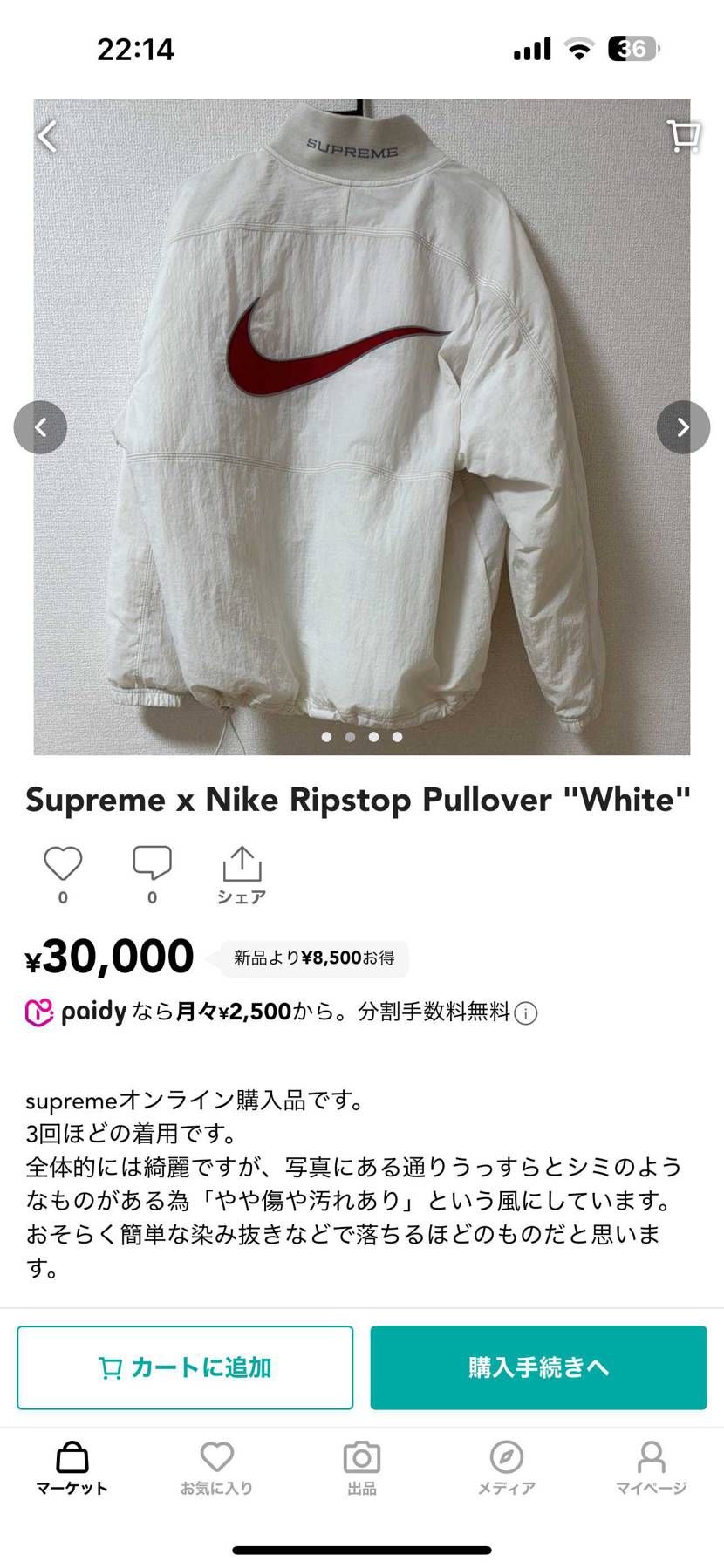The width and height of the screenshot is (724, 1568).
Task: Show the next product photo
Action: (684, 427)
